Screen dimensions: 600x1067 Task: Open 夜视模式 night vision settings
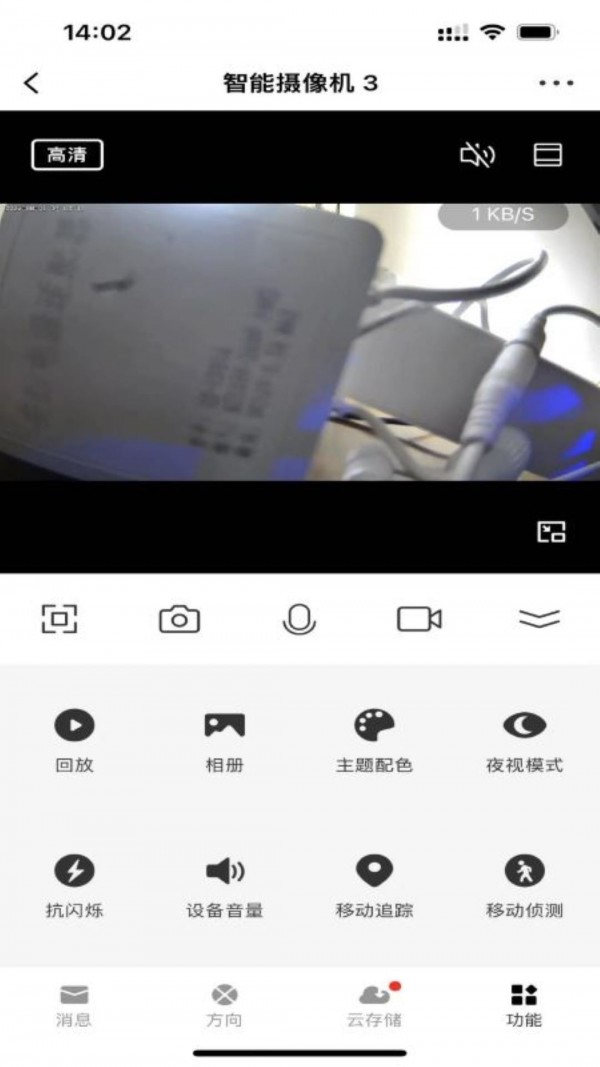524,740
